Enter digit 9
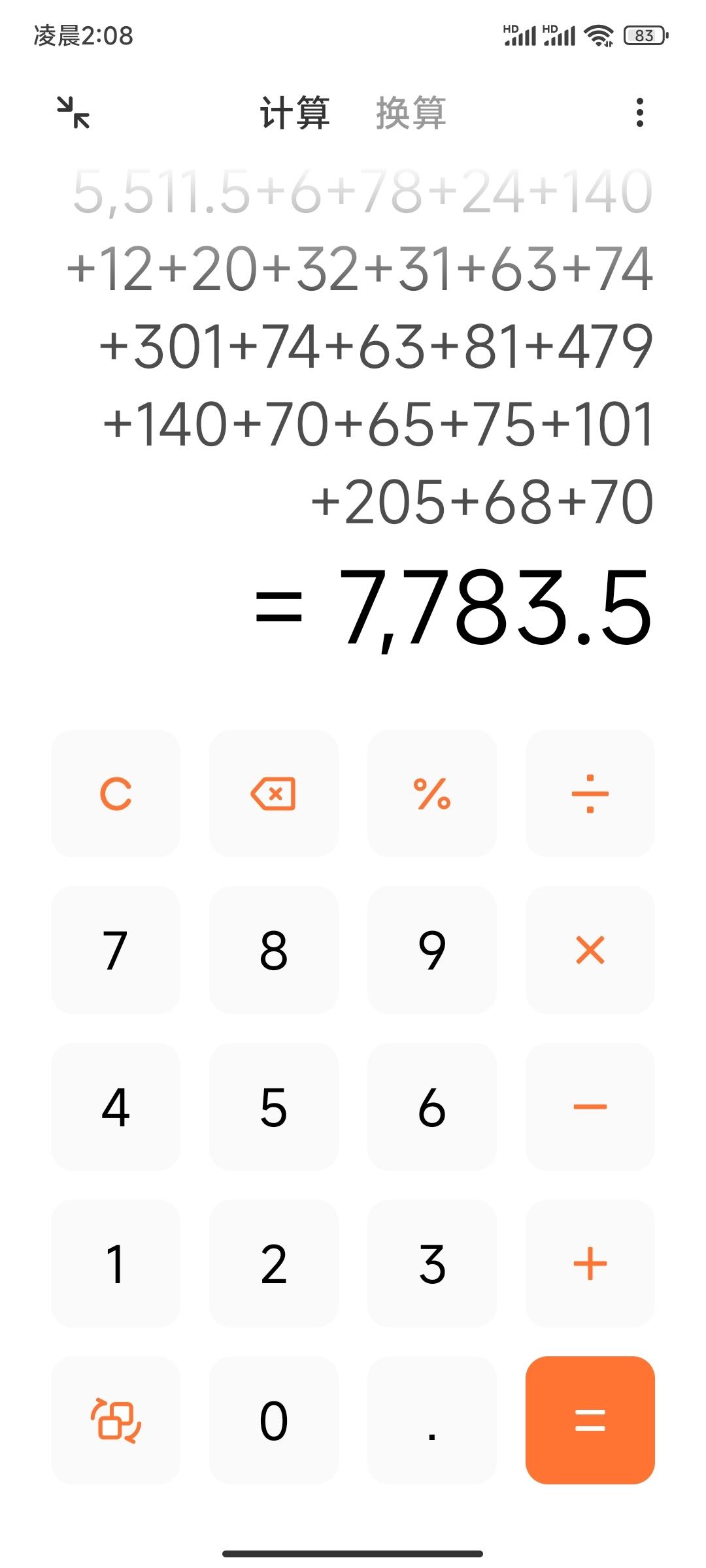The height and width of the screenshot is (1568, 706). (x=432, y=950)
